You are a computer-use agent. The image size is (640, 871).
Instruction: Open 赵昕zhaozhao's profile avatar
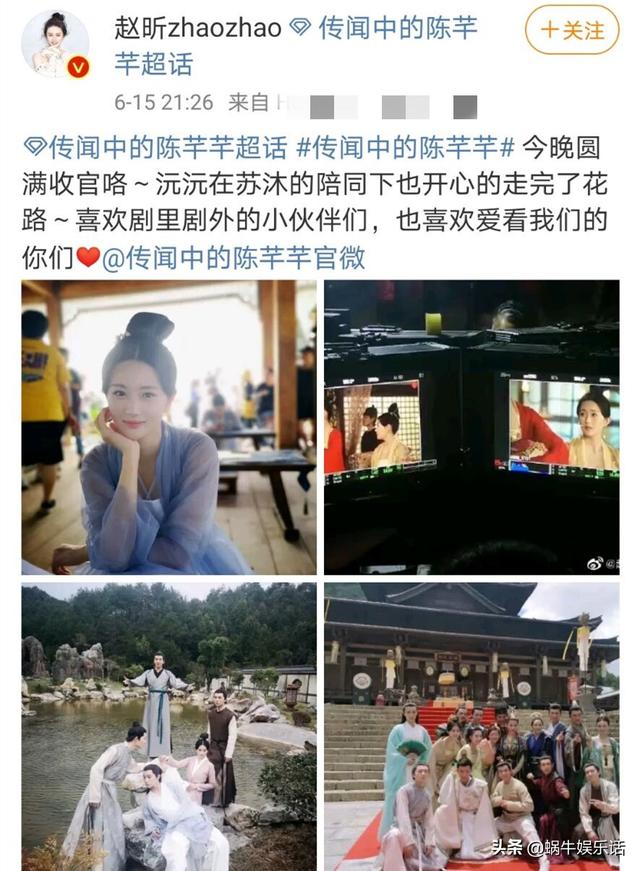coord(55,45)
